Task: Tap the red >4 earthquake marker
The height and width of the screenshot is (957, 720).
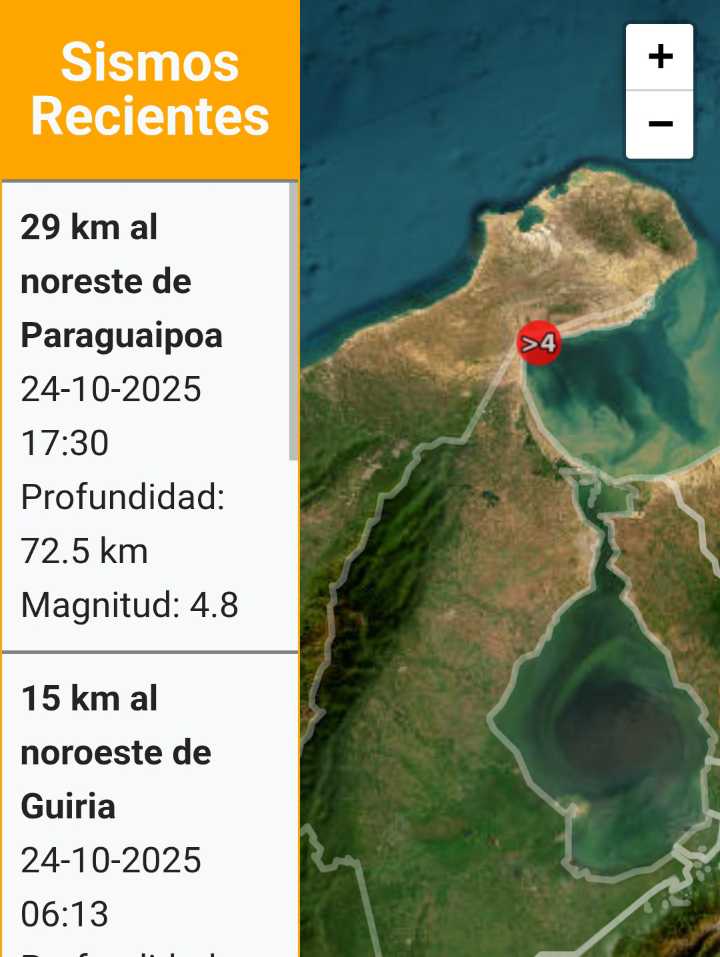Action: [538, 344]
